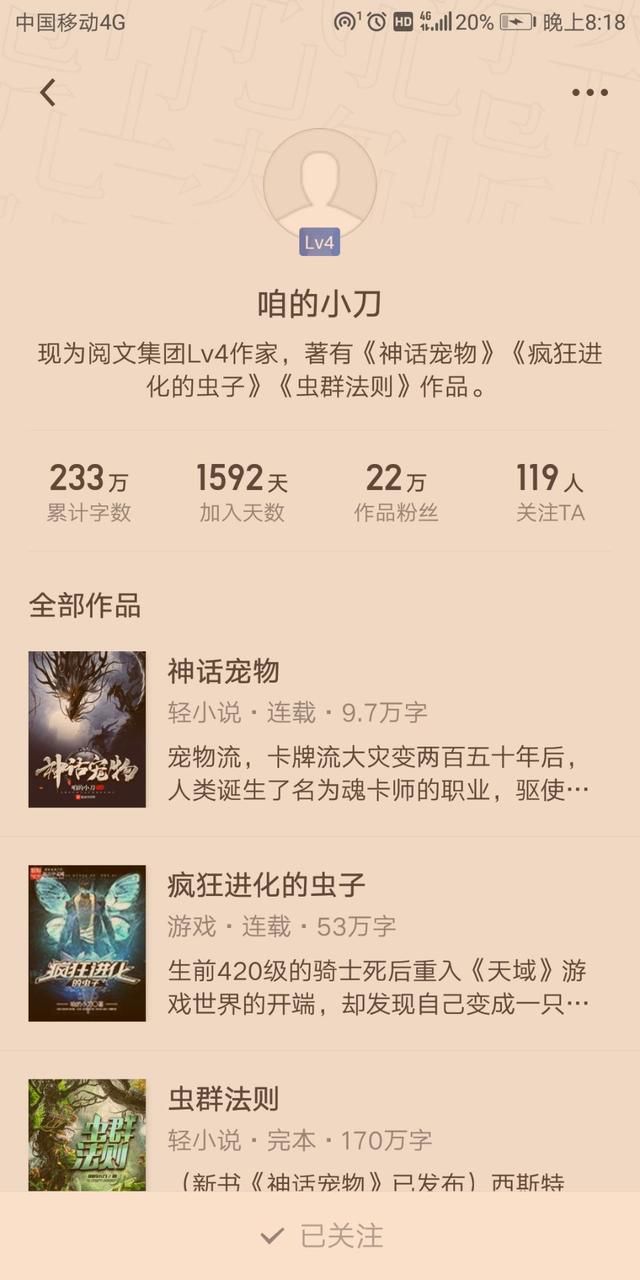This screenshot has height=1280, width=640.
Task: Tap the 已关注 button to unfollow
Action: [x=320, y=1236]
